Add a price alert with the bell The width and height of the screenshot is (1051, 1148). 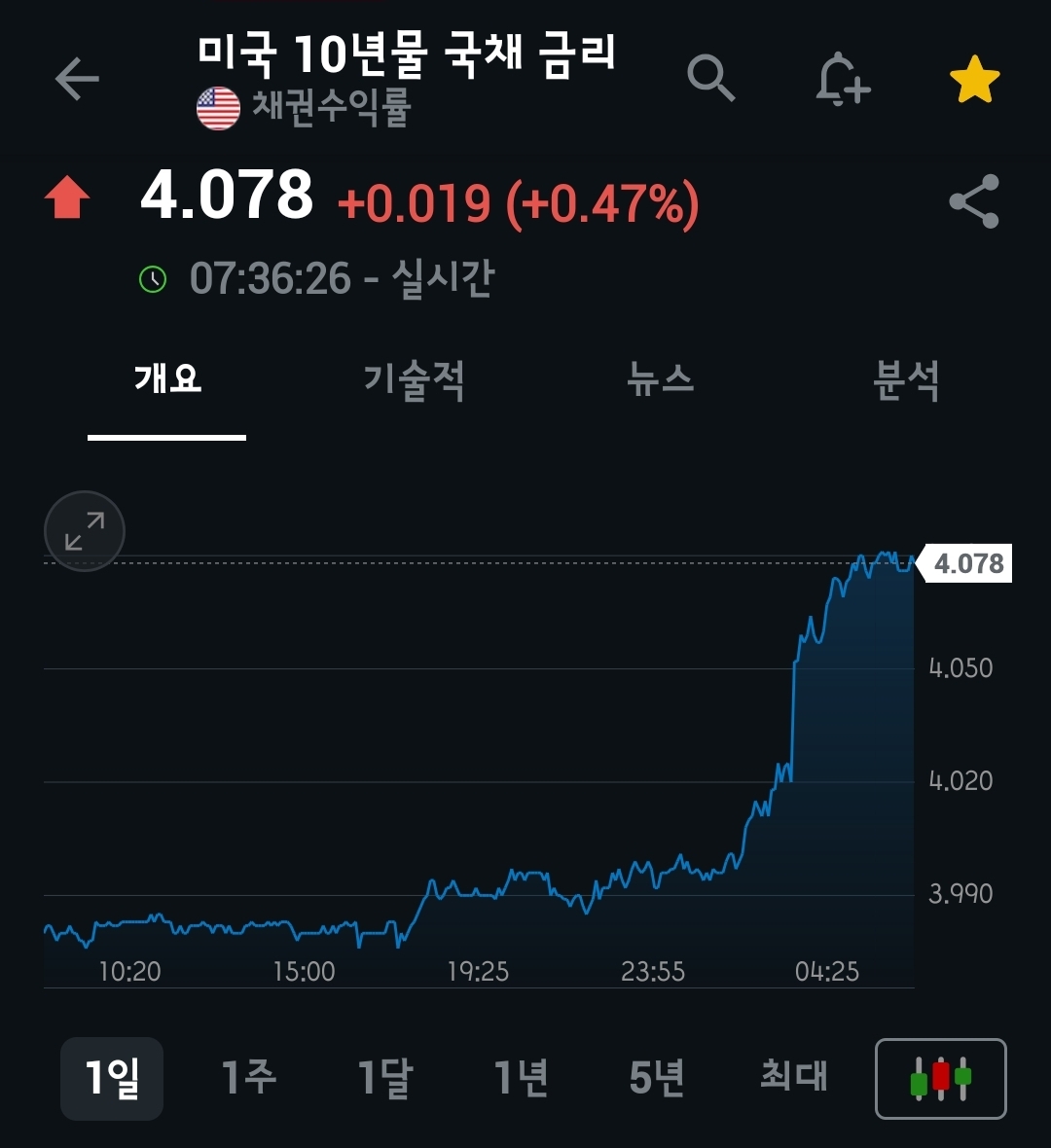coord(842,79)
